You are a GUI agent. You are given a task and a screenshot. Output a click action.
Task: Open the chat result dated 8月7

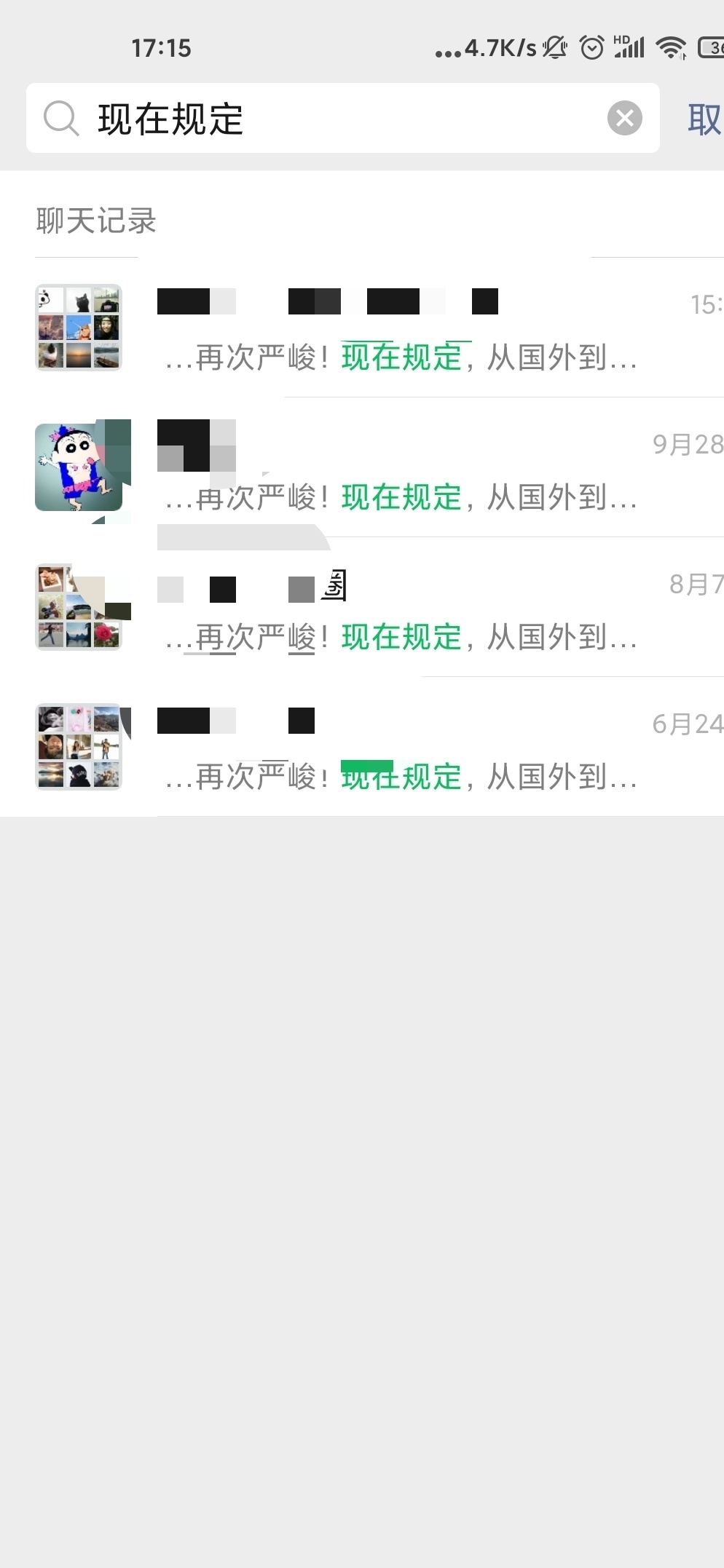coord(401,607)
